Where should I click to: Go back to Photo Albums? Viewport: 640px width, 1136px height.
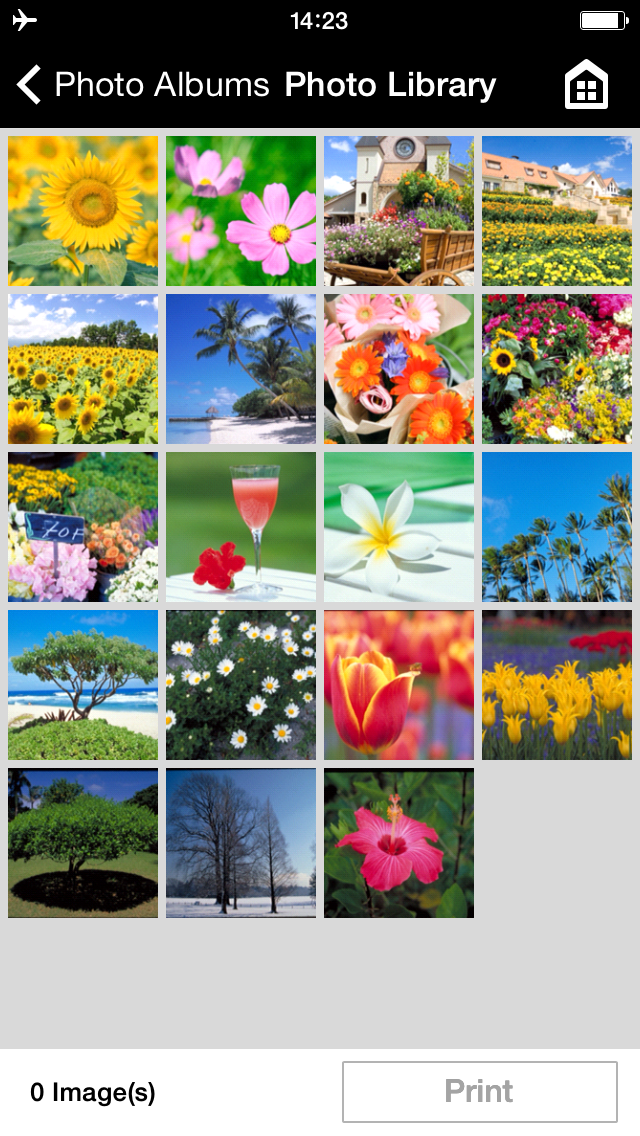pyautogui.click(x=140, y=85)
